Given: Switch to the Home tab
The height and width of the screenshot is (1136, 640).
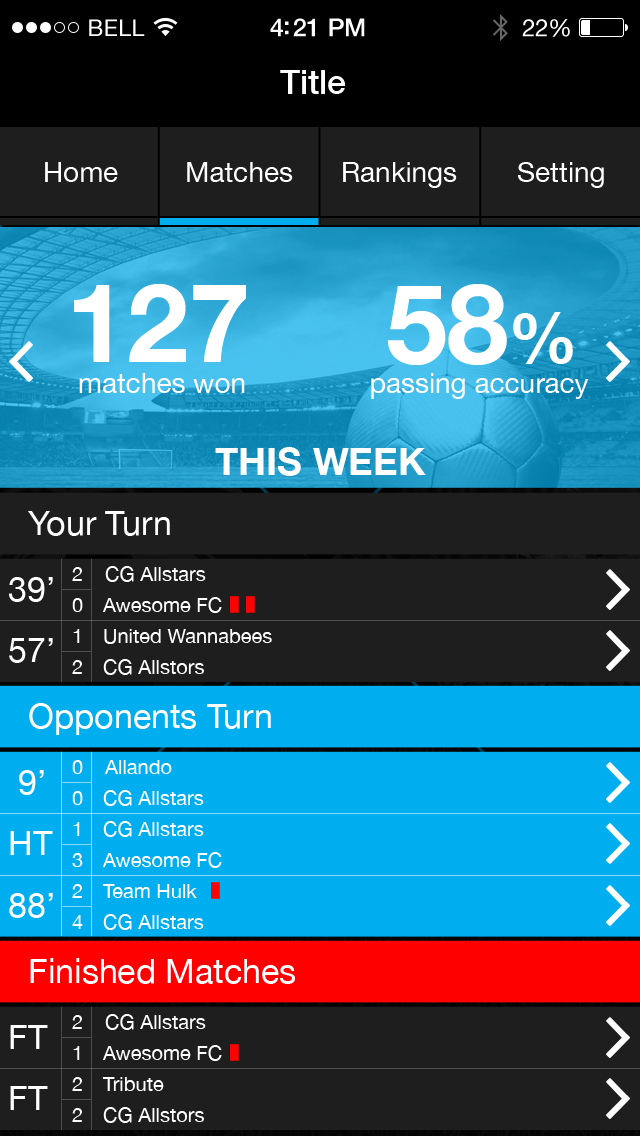Looking at the screenshot, I should click(x=80, y=172).
